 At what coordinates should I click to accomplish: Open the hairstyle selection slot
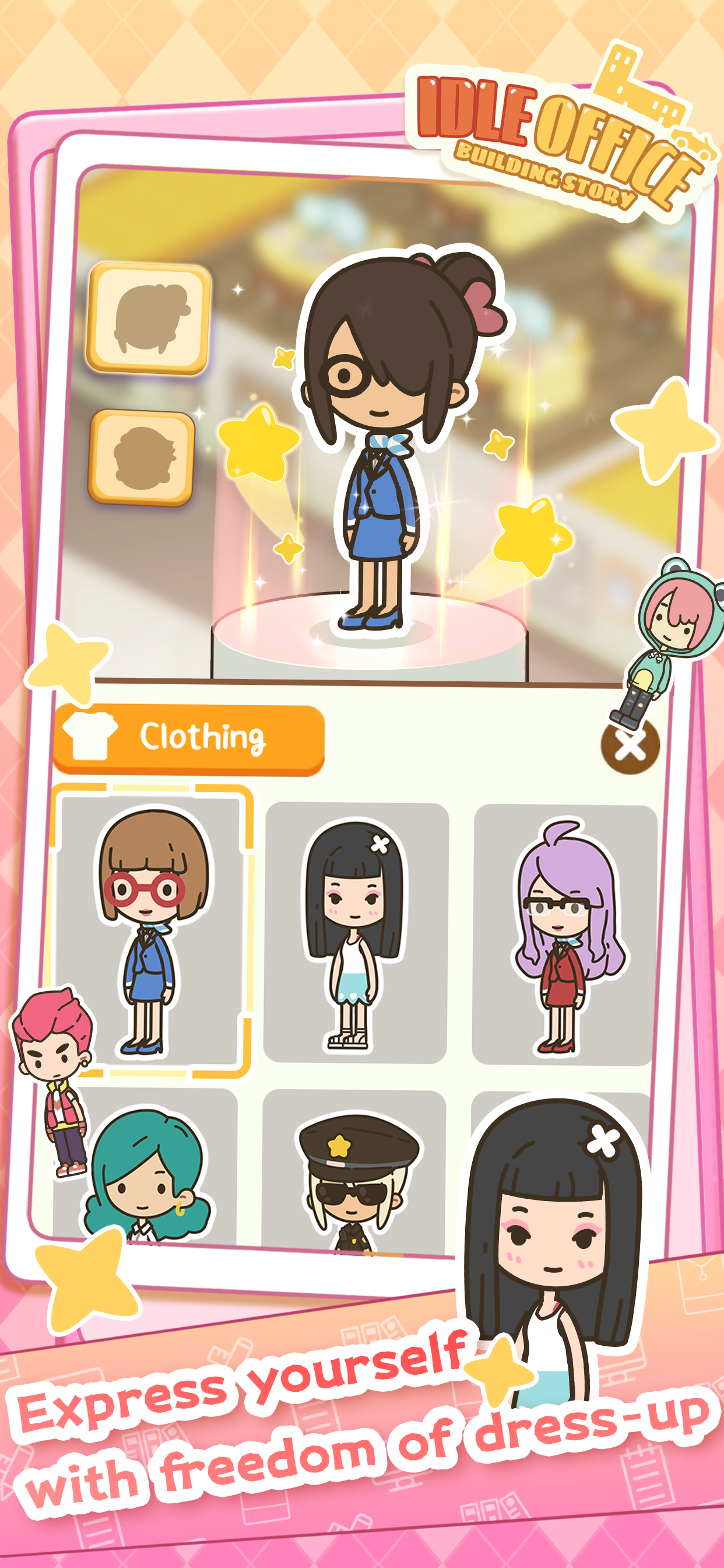[148, 323]
